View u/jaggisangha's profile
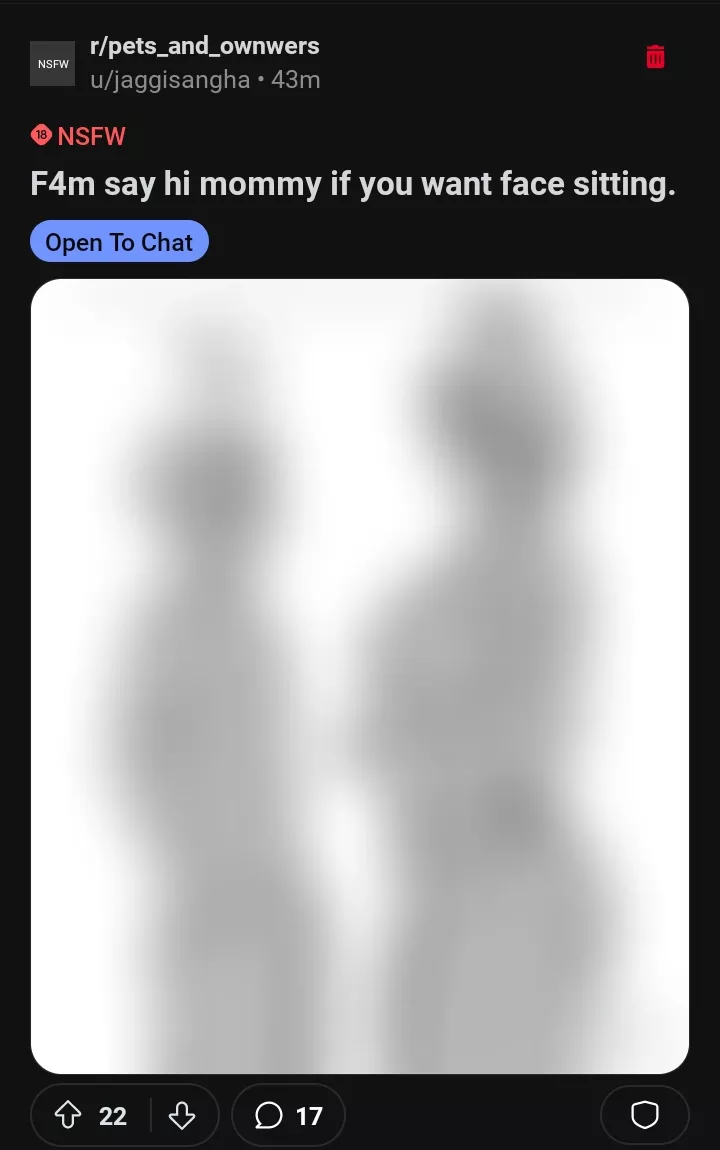Screen dimensions: 720x1150 170,80
